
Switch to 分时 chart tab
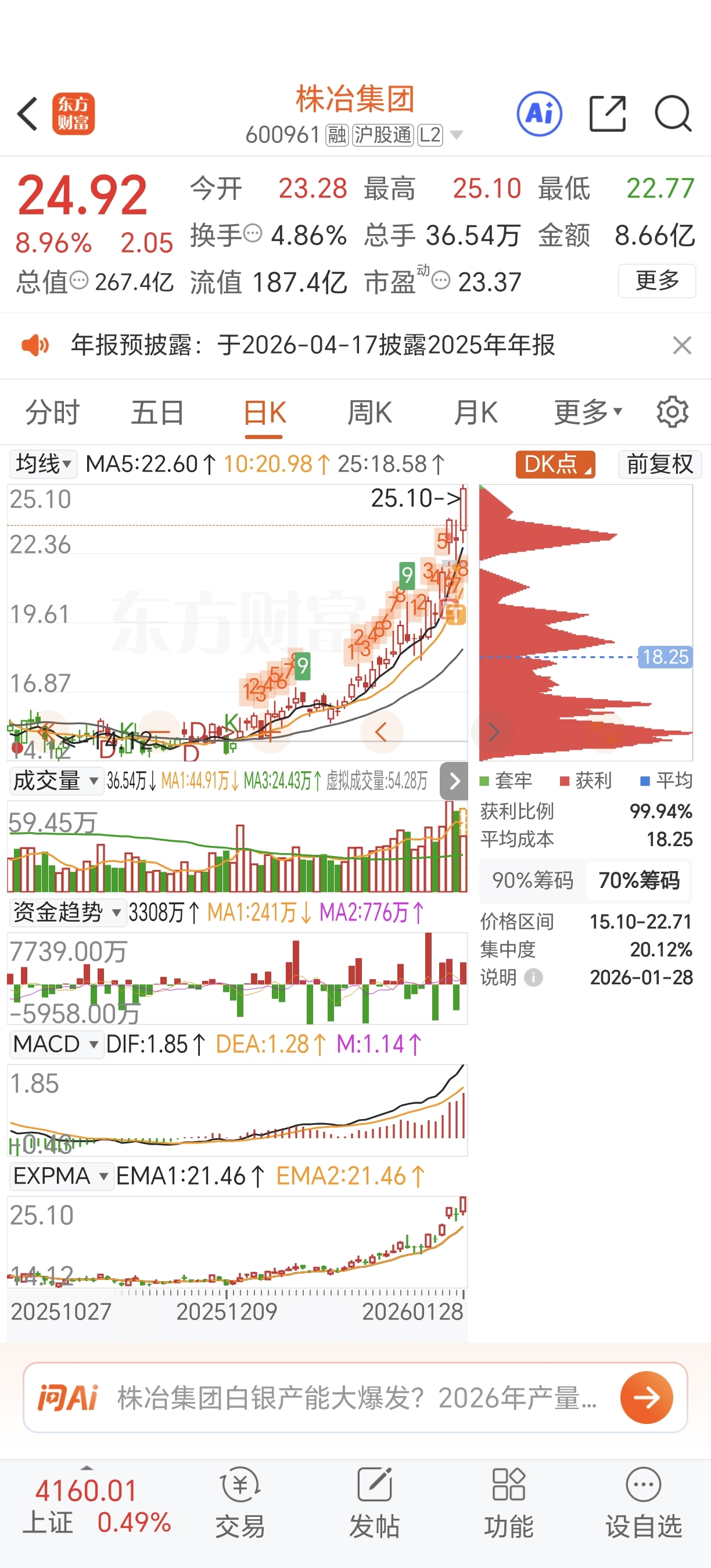52,413
